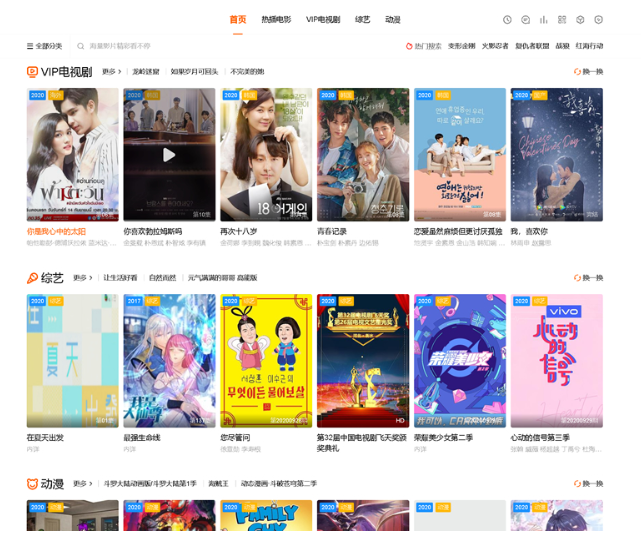Select the hot search term 变形金刚
Viewport: 641px width, 542px height.
[x=462, y=46]
